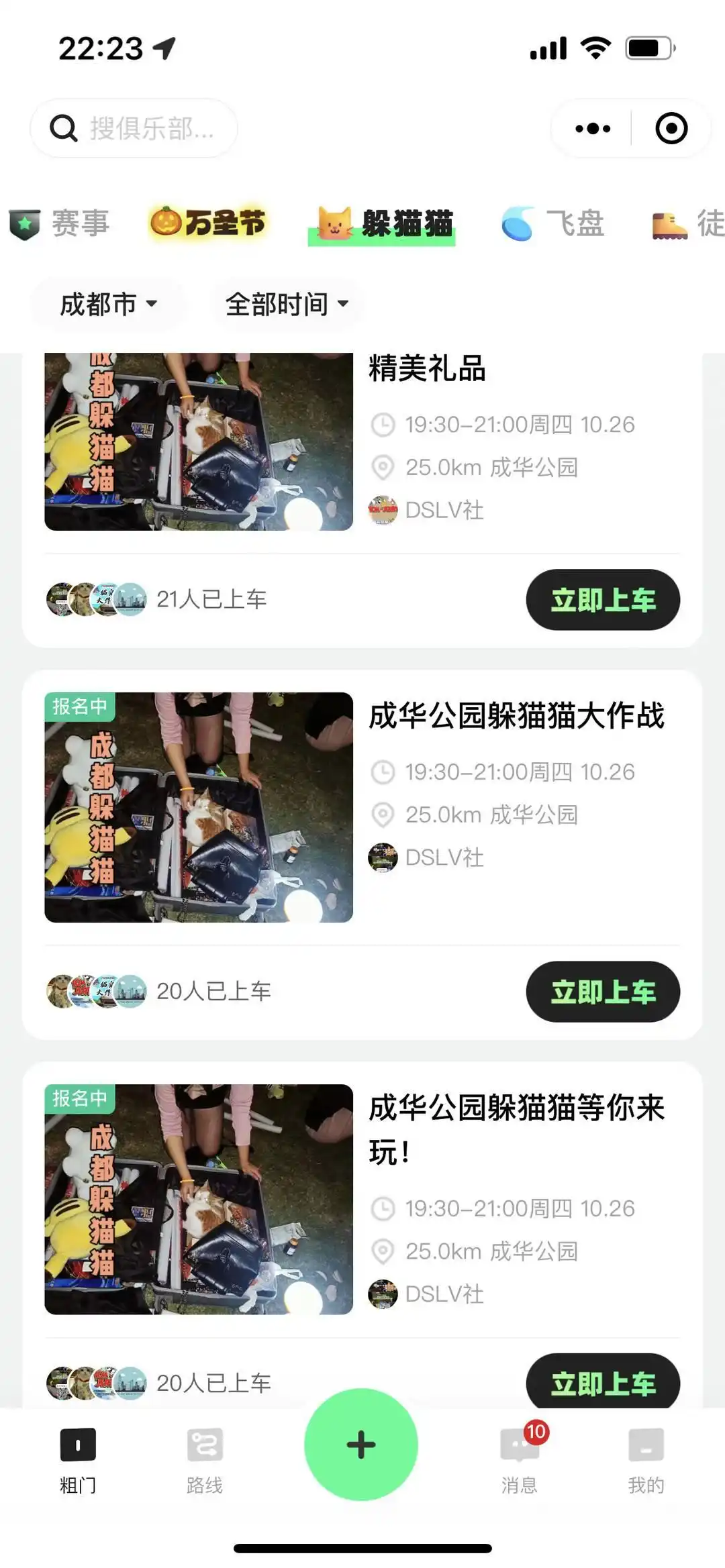Create a new activity with the plus button
The height and width of the screenshot is (1568, 725).
pos(361,1445)
